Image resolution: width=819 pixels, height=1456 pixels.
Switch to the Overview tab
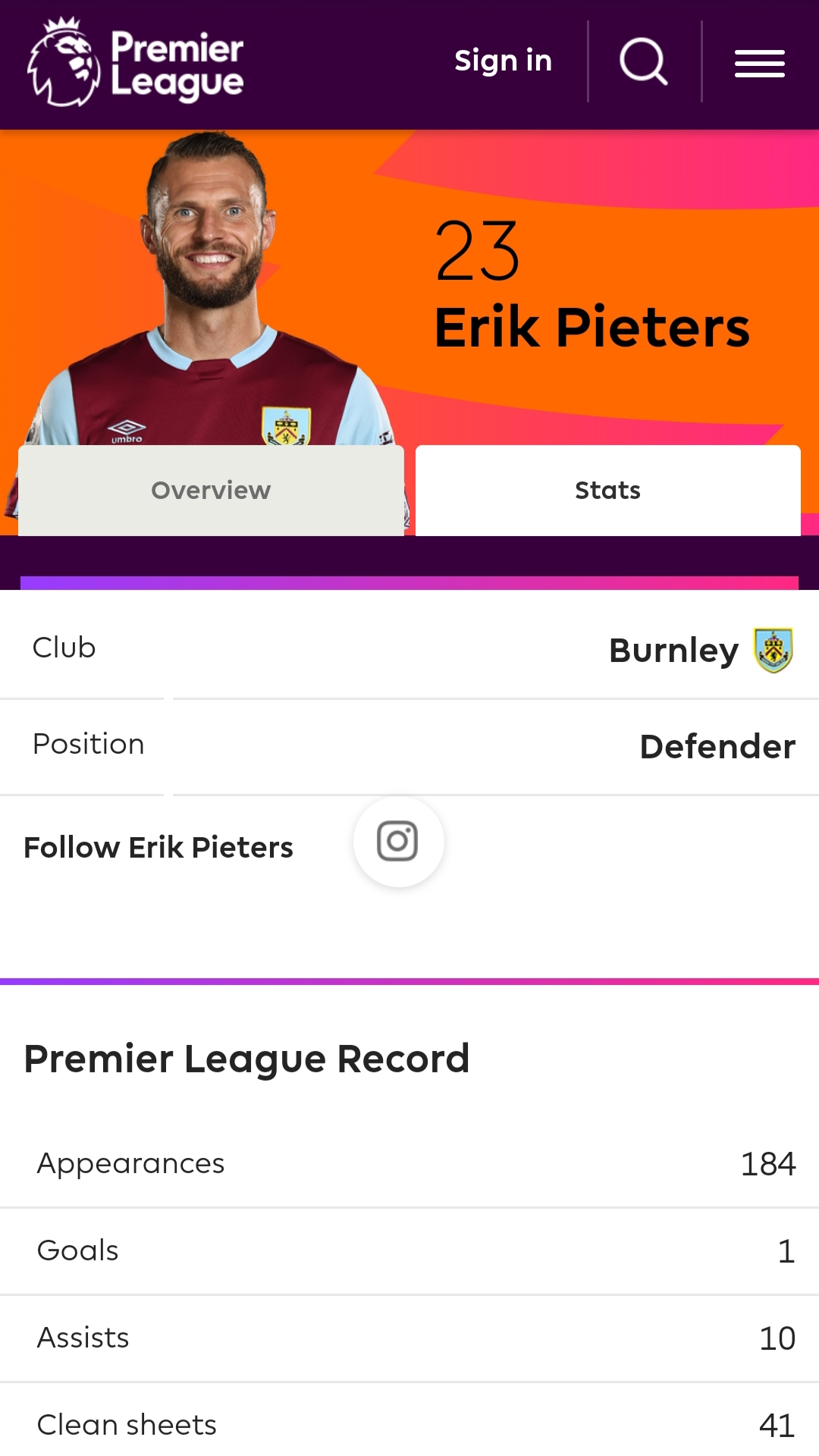(211, 491)
